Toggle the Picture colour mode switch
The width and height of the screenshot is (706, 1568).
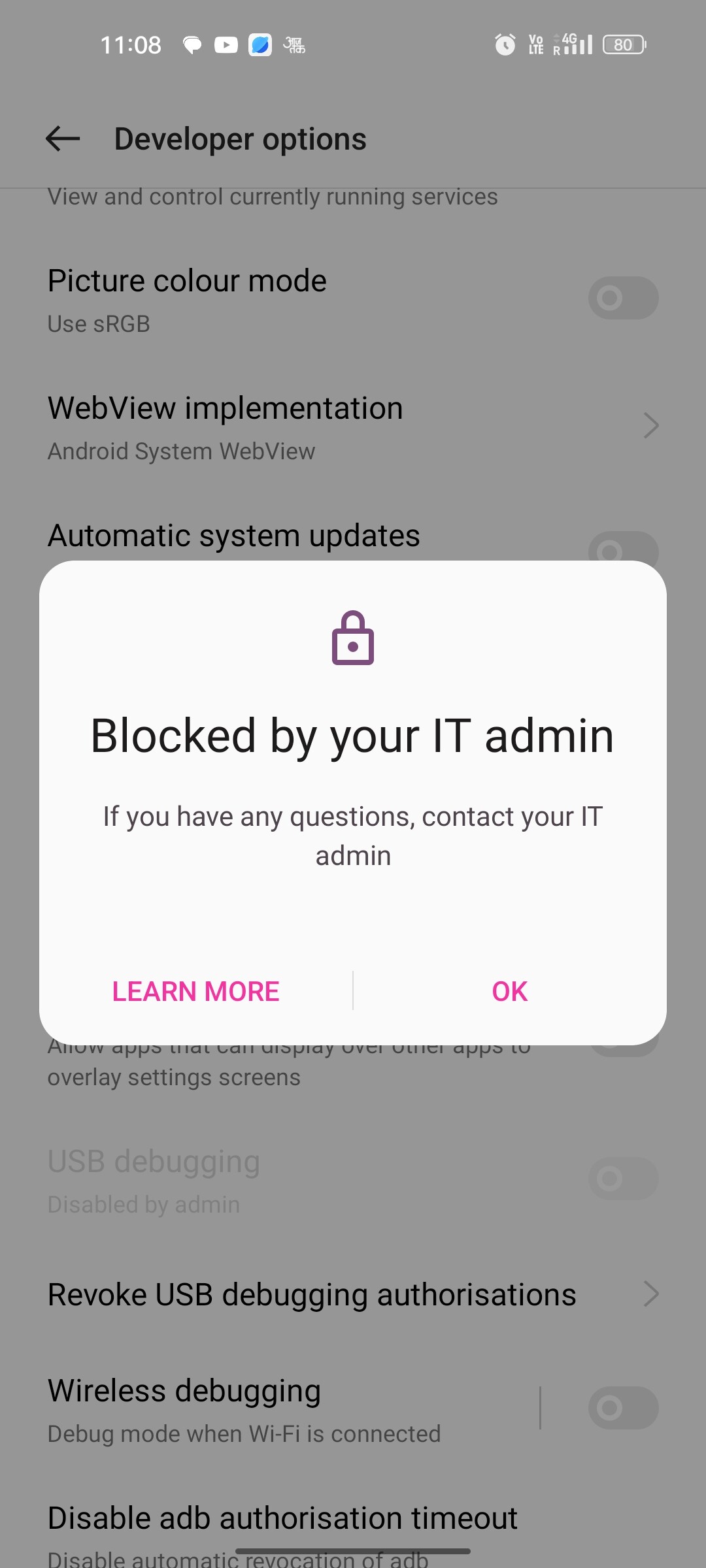click(x=623, y=298)
